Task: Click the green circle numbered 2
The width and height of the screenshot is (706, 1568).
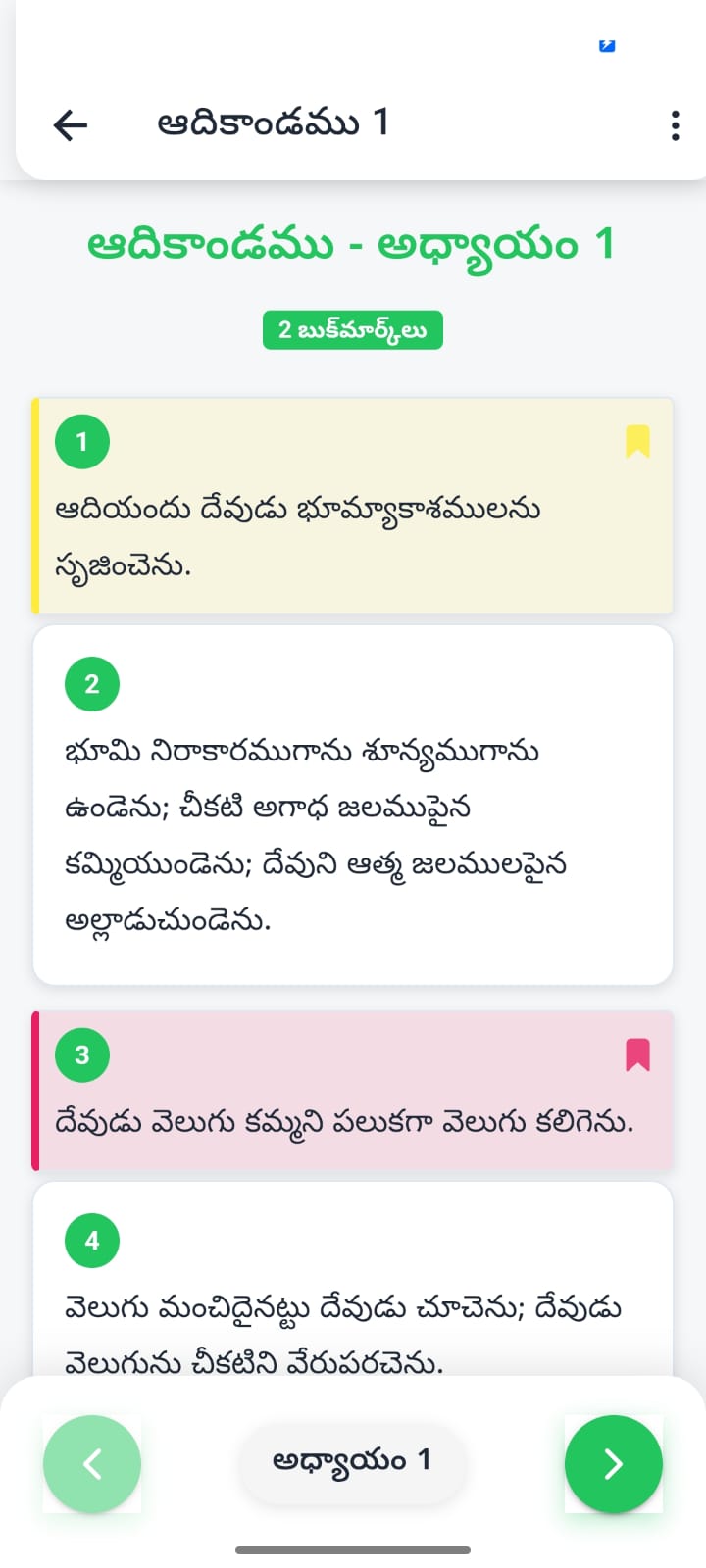Action: tap(91, 684)
